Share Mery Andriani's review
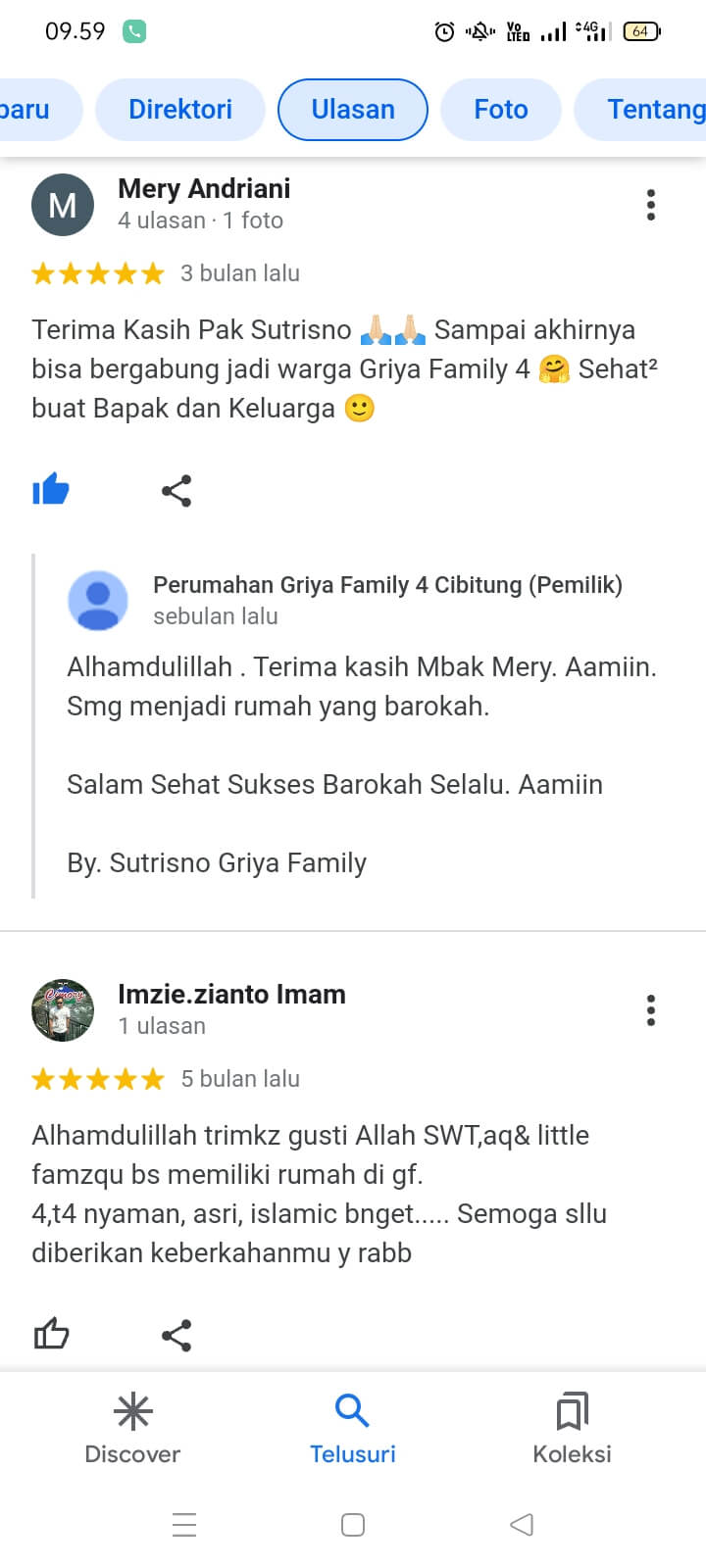The image size is (706, 1568). pos(176,490)
